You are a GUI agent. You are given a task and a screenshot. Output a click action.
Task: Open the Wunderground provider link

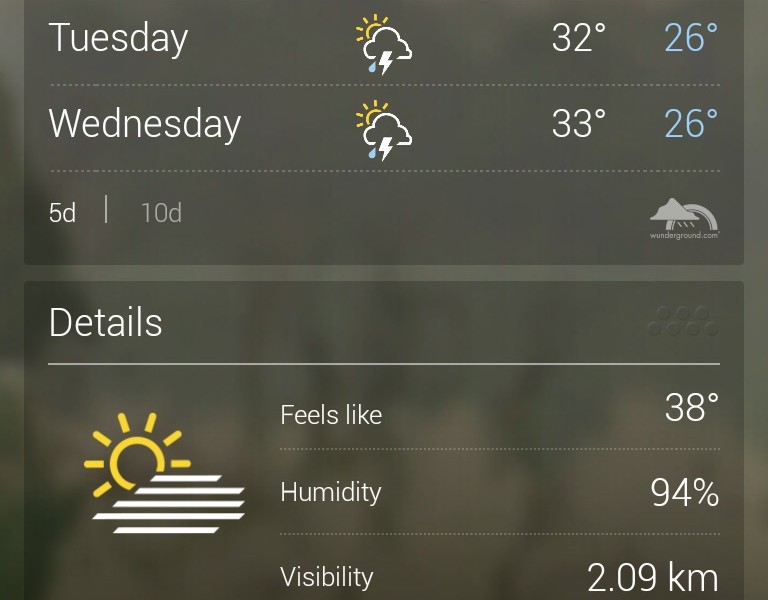684,218
